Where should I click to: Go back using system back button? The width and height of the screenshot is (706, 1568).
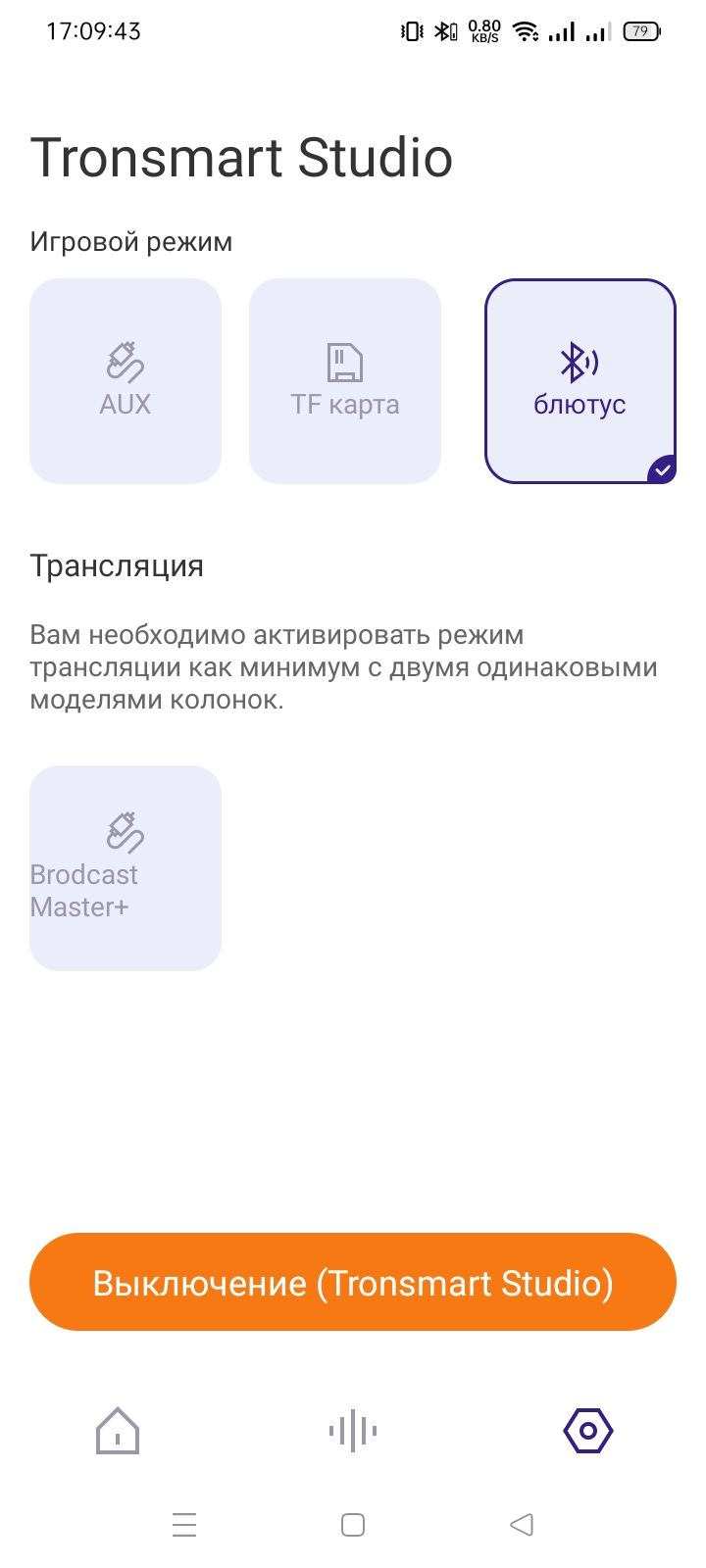coord(522,1525)
